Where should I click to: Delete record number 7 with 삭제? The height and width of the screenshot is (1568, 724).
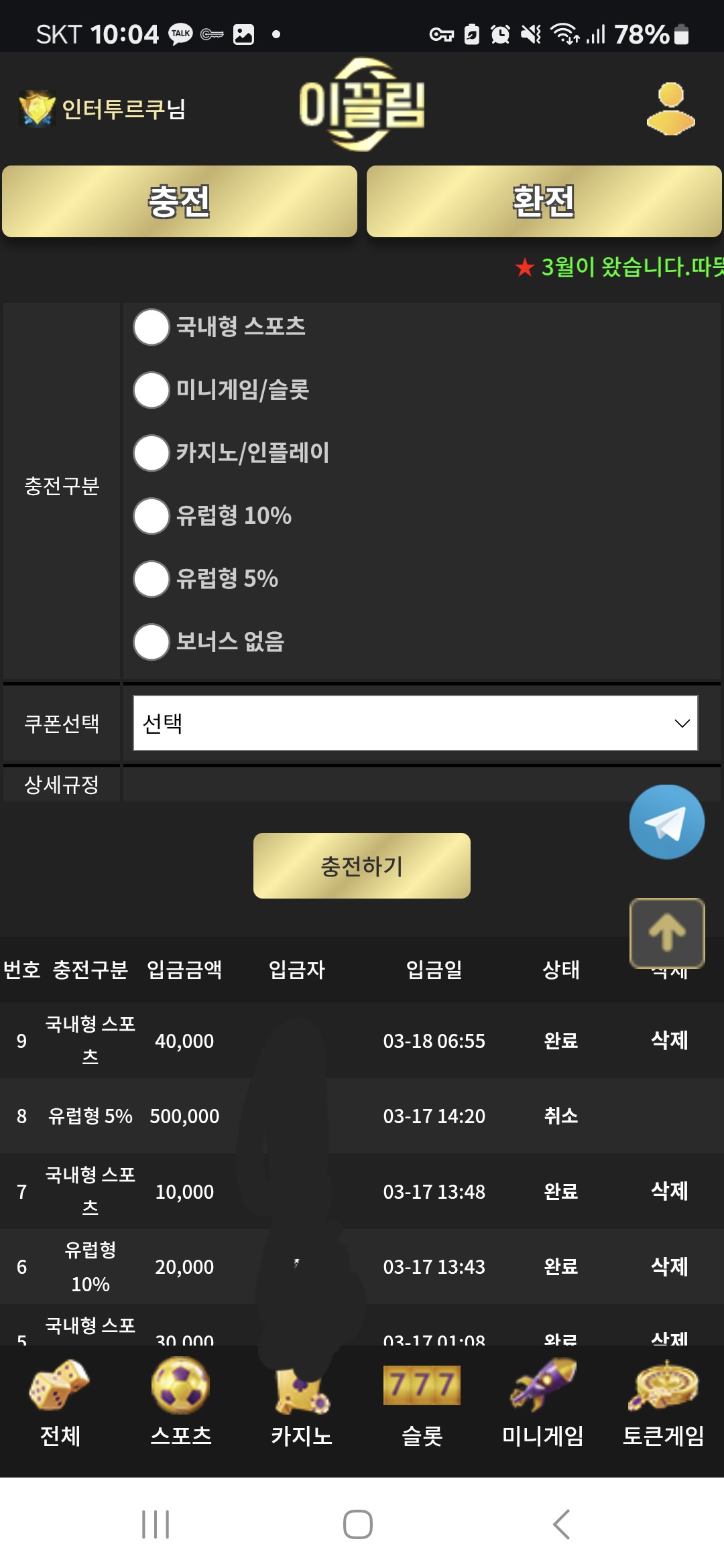[x=670, y=1191]
